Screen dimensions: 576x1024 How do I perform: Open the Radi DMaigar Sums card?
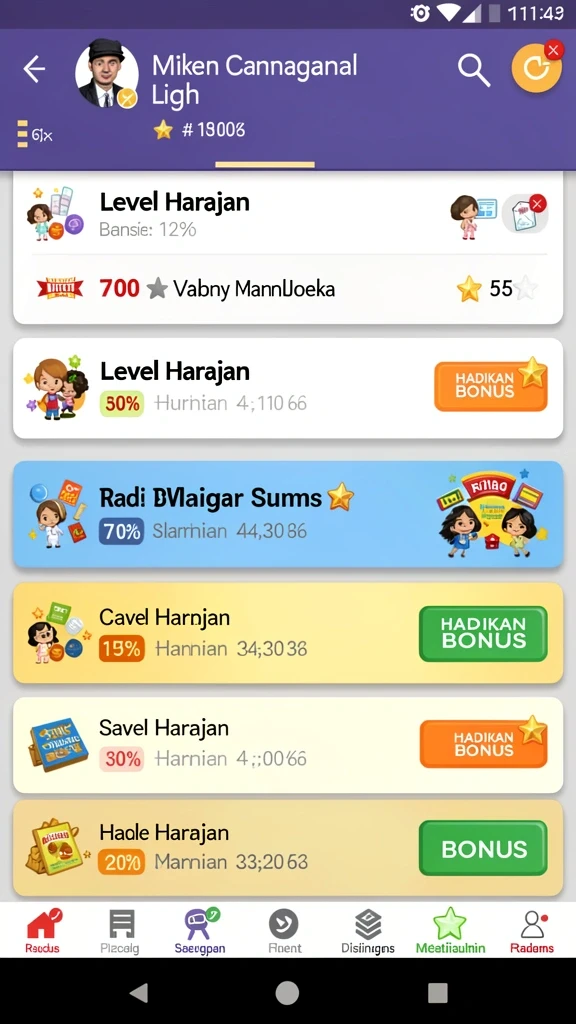[288, 515]
